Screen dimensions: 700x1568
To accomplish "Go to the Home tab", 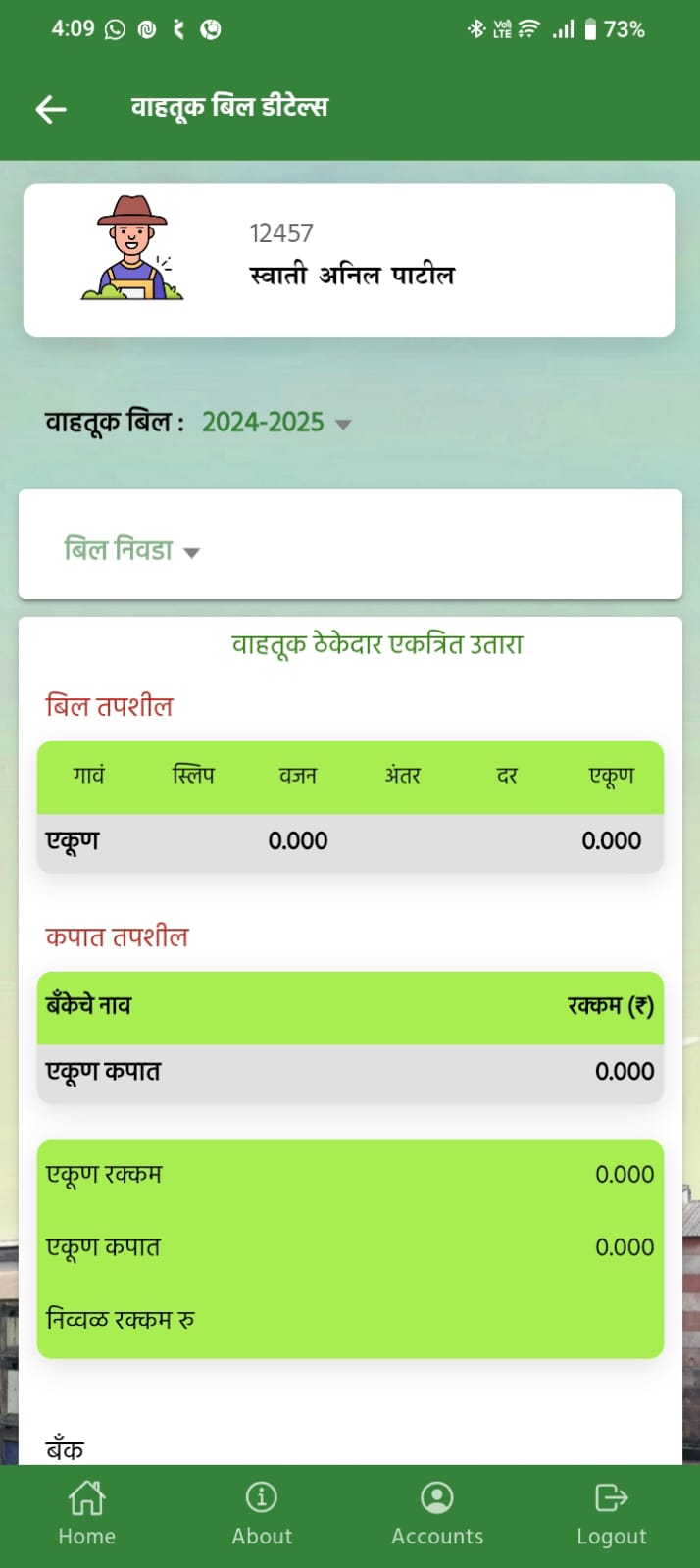I will point(87,1513).
